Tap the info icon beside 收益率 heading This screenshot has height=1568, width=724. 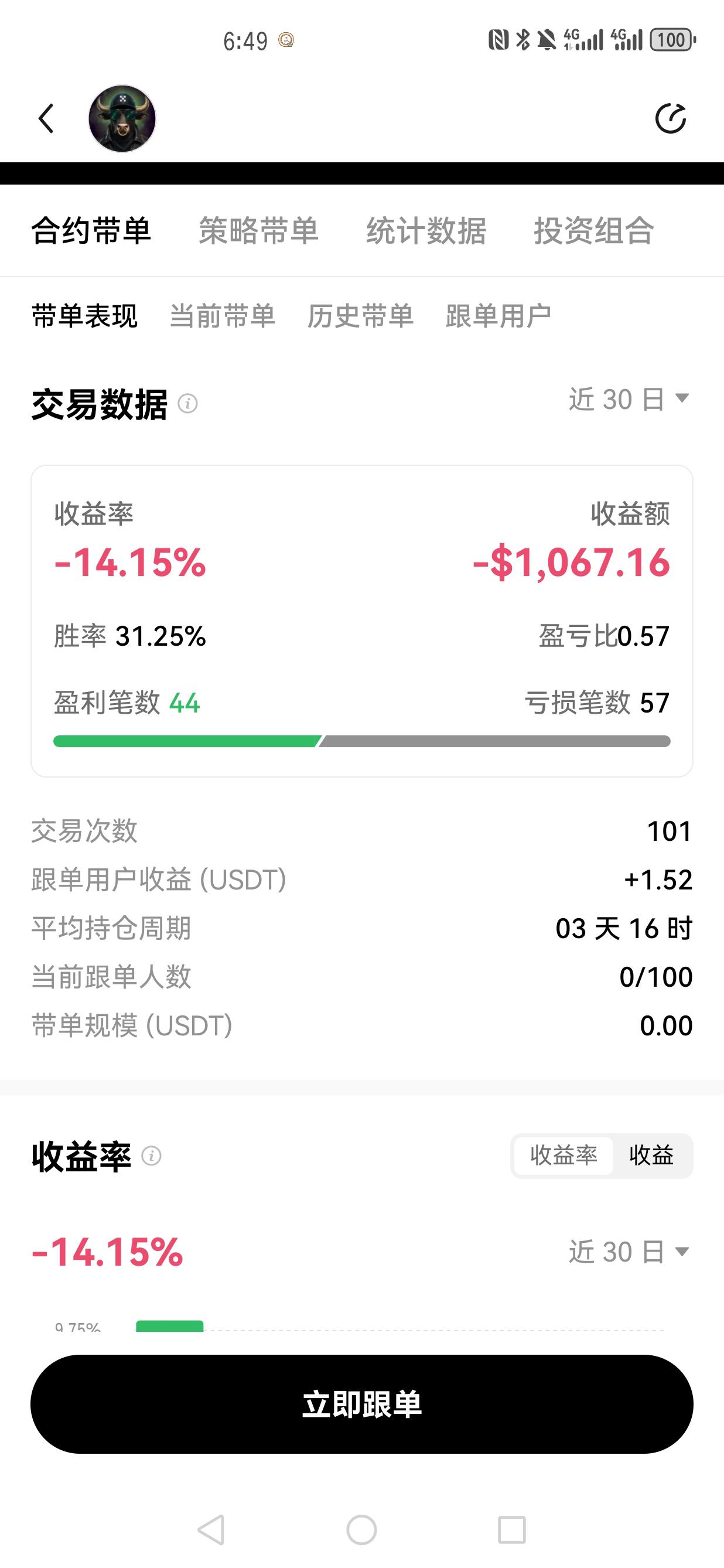click(x=152, y=1156)
